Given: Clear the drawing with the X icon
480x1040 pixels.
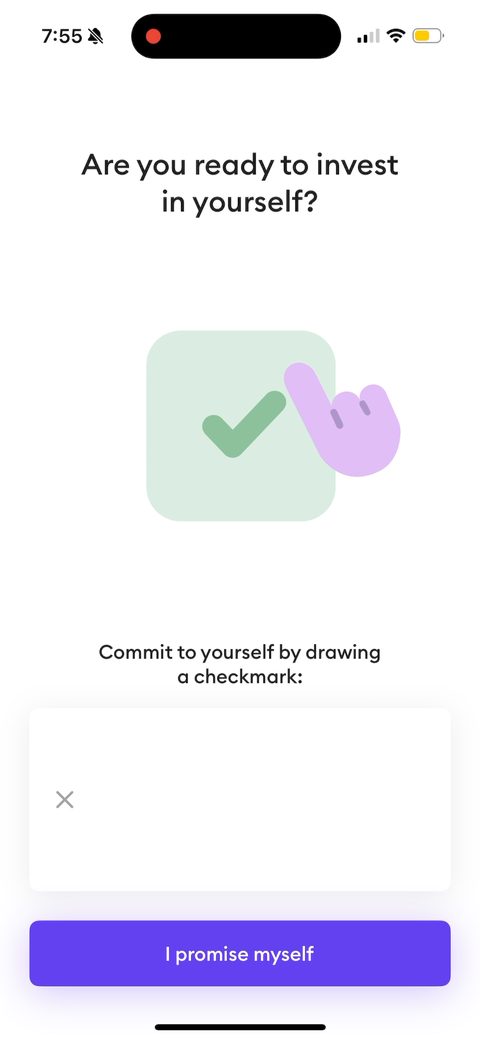Looking at the screenshot, I should 64,800.
